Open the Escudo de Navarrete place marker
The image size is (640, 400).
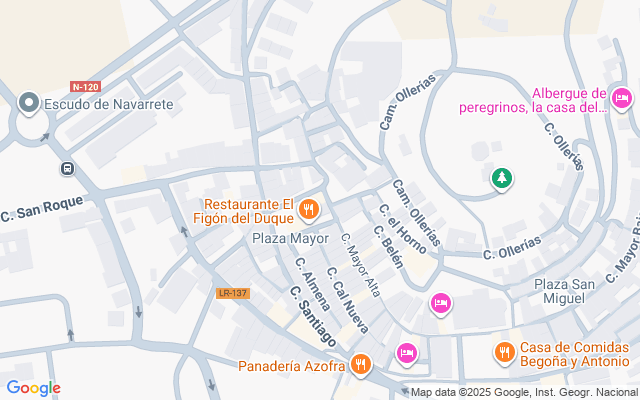pos(28,103)
